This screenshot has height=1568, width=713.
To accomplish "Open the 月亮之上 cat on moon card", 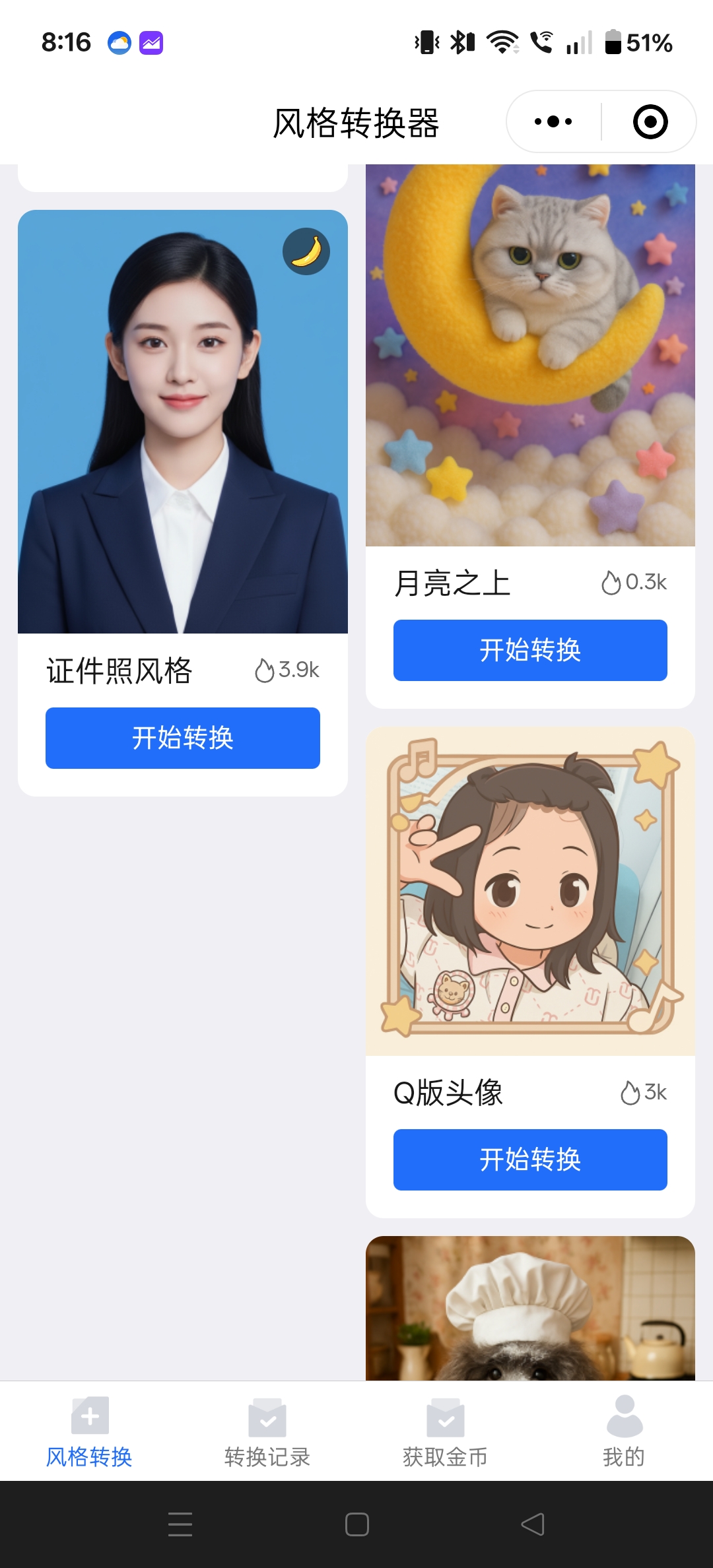I will [x=530, y=356].
